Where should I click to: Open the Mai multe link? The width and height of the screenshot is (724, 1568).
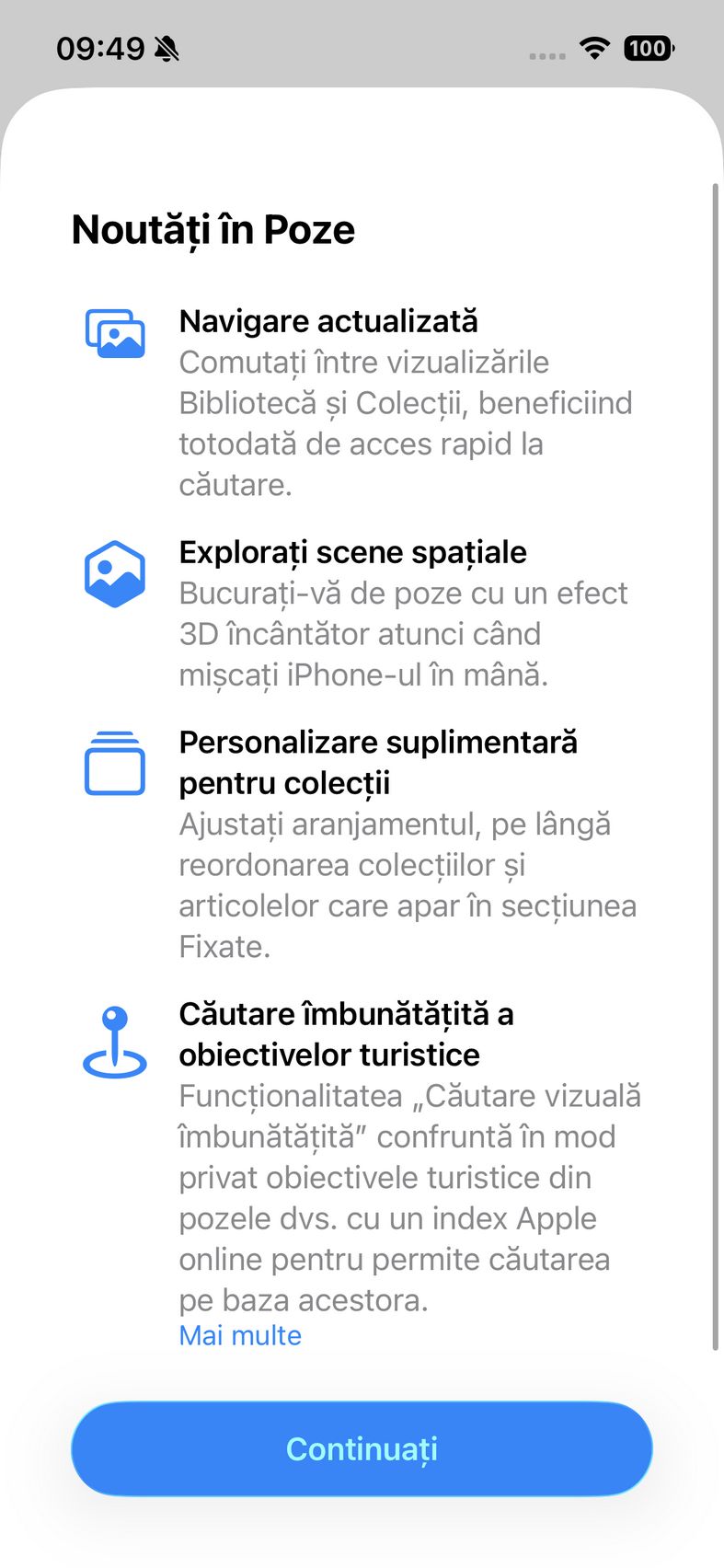click(240, 1335)
